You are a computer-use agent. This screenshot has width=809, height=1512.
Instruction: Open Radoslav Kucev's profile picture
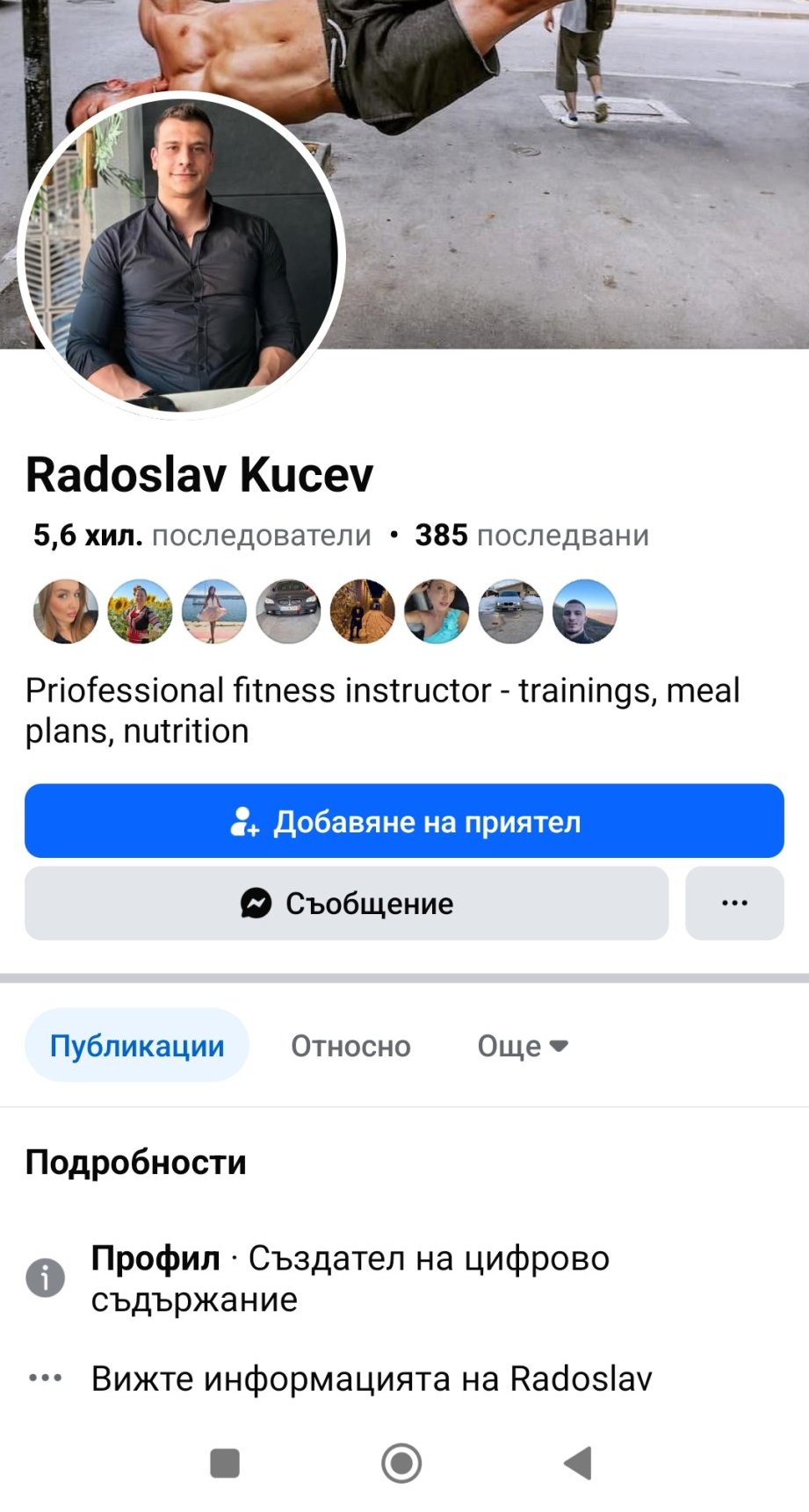tap(181, 255)
